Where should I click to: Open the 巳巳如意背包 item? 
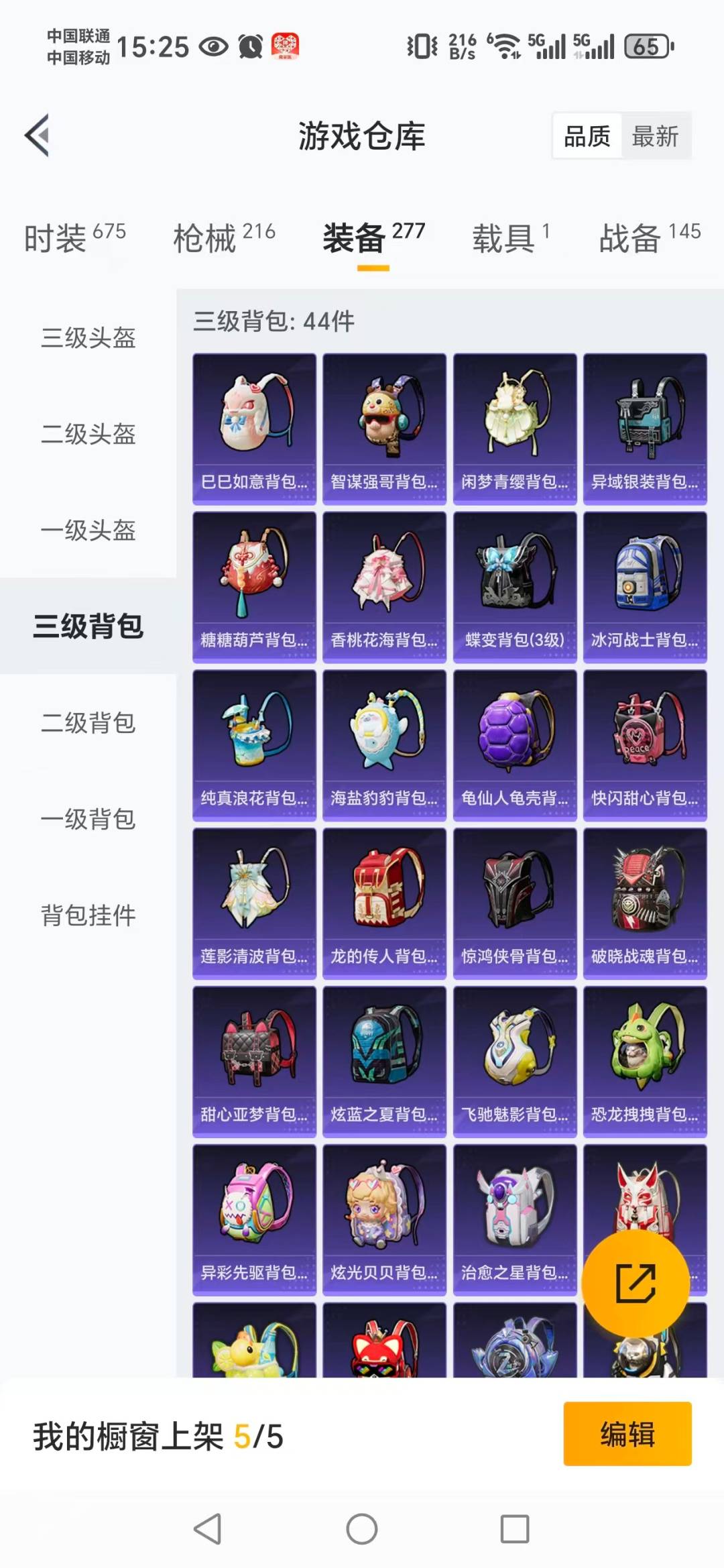tap(254, 429)
